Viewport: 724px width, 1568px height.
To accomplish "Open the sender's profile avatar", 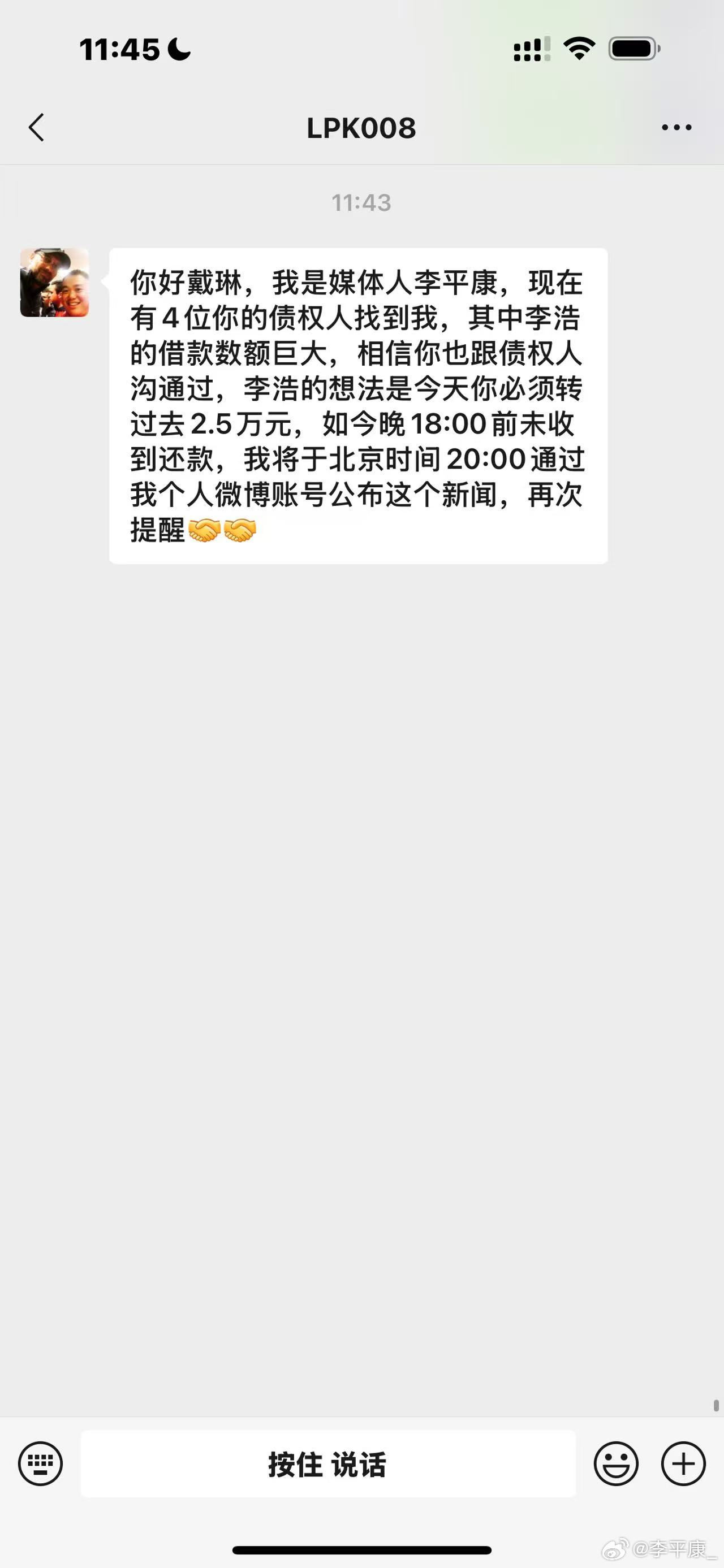I will tap(55, 283).
